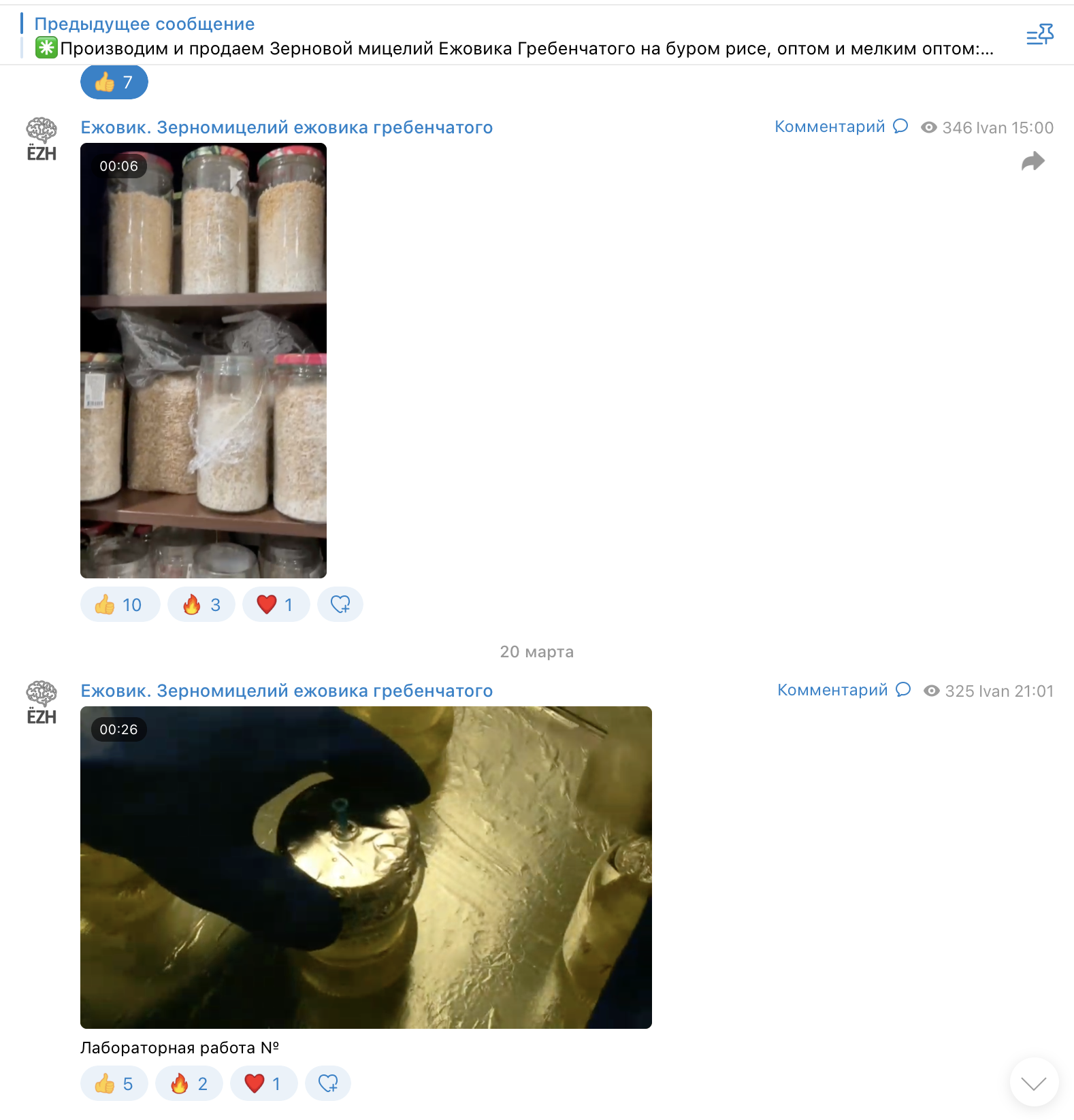Open channel name on the 21:01 post

287,691
